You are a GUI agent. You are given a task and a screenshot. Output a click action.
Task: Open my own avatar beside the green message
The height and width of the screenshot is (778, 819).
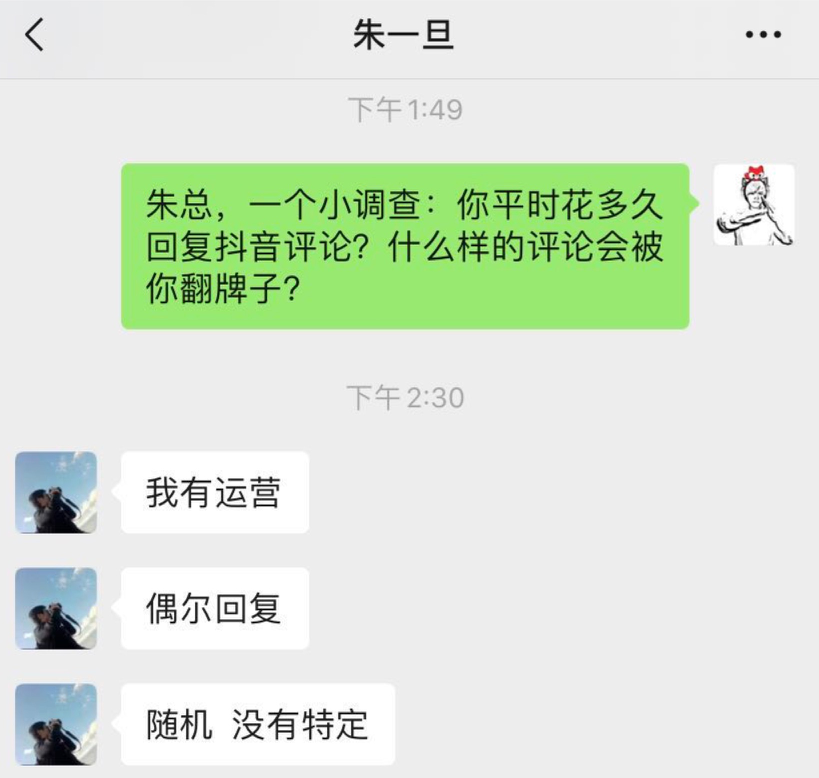point(754,205)
